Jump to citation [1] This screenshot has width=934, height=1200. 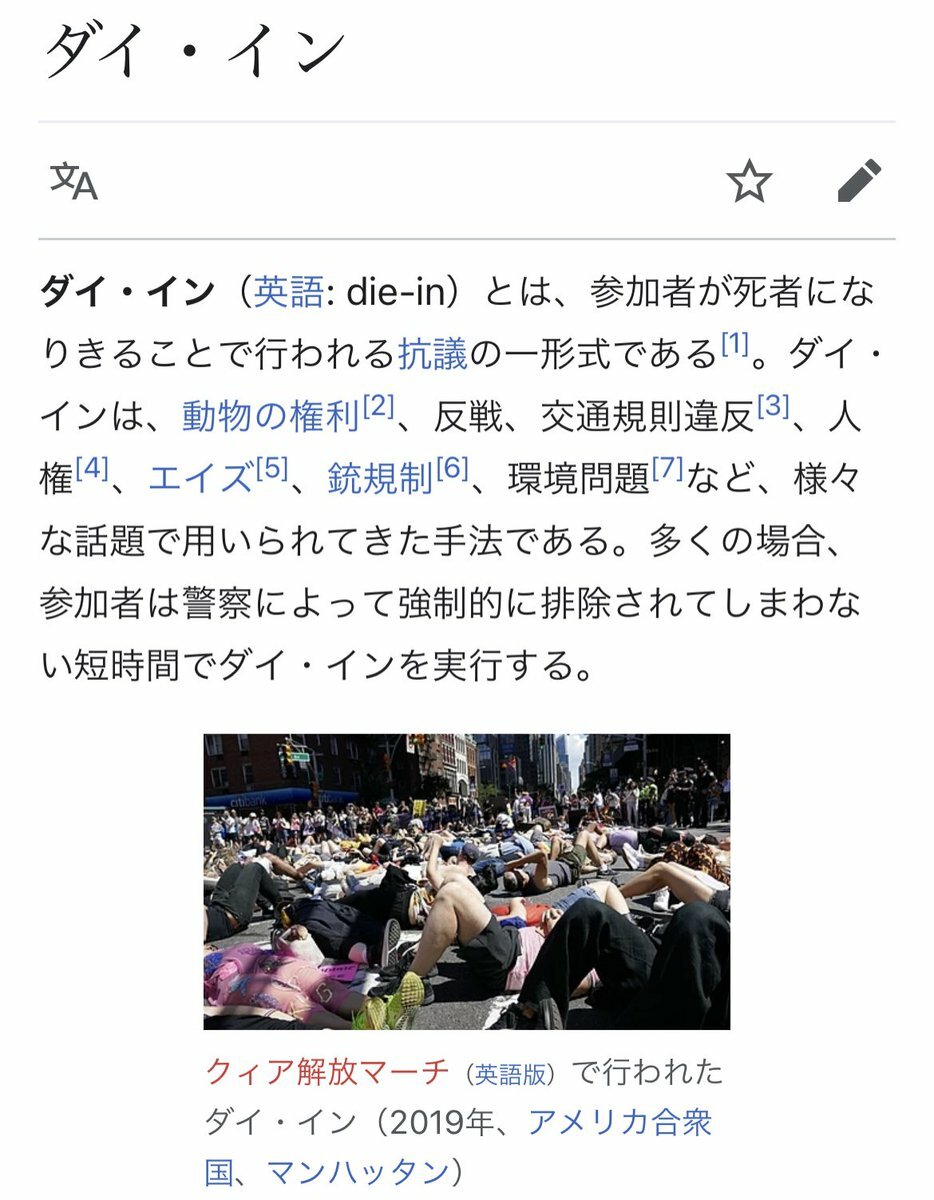pos(735,344)
